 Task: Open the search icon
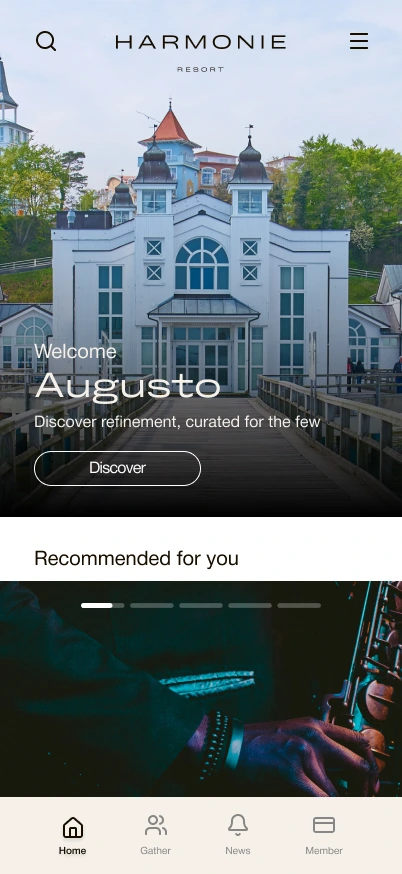coord(46,41)
